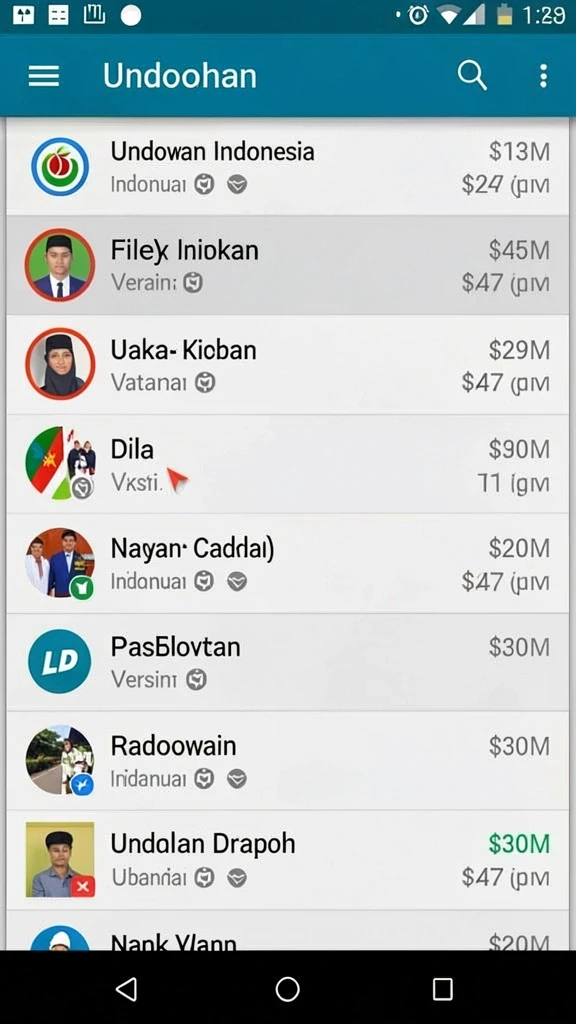Open the three-dot overflow menu
Viewport: 576px width, 1024px height.
[x=543, y=76]
